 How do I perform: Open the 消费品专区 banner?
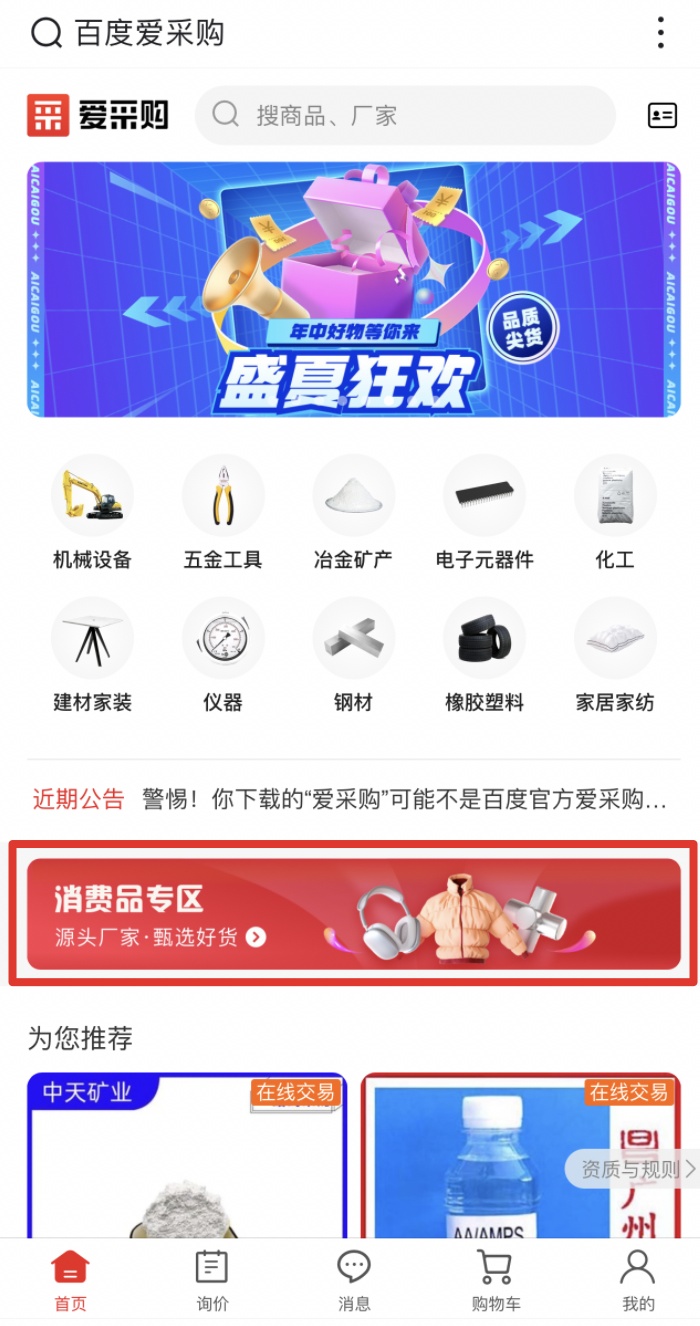(353, 913)
